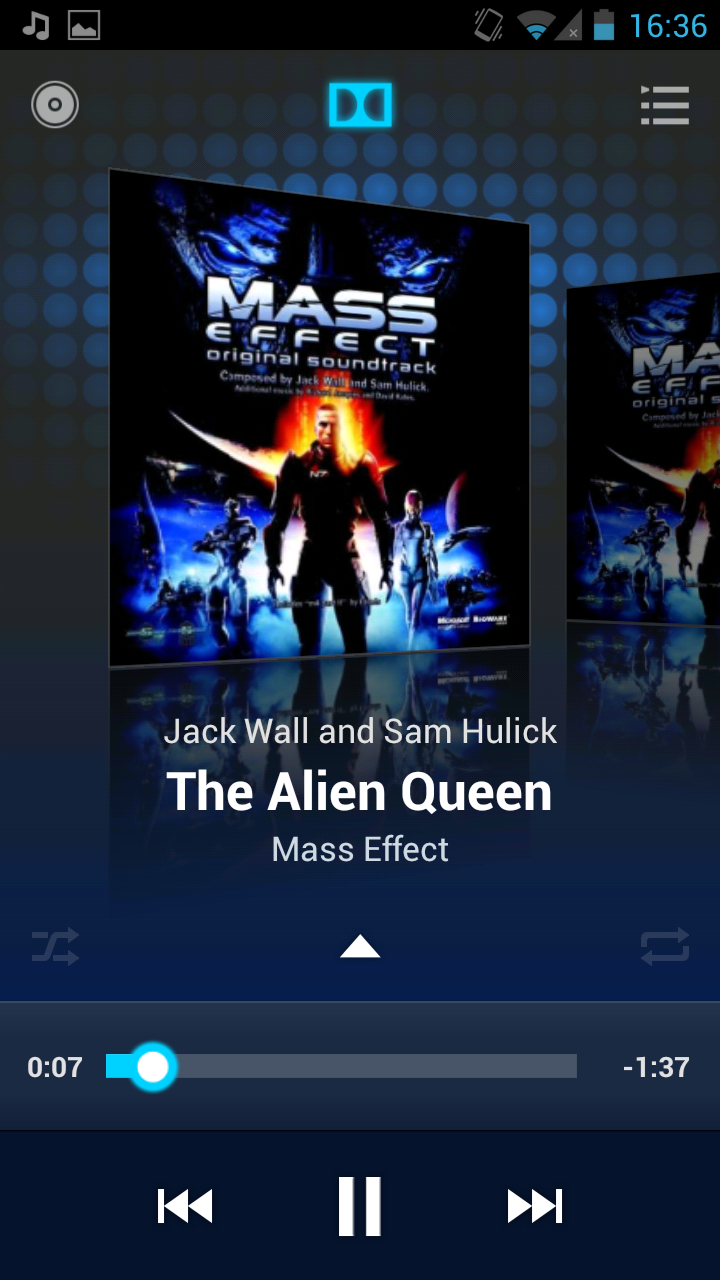Image resolution: width=720 pixels, height=1280 pixels.
Task: Open the playlist queue icon
Action: coord(665,105)
